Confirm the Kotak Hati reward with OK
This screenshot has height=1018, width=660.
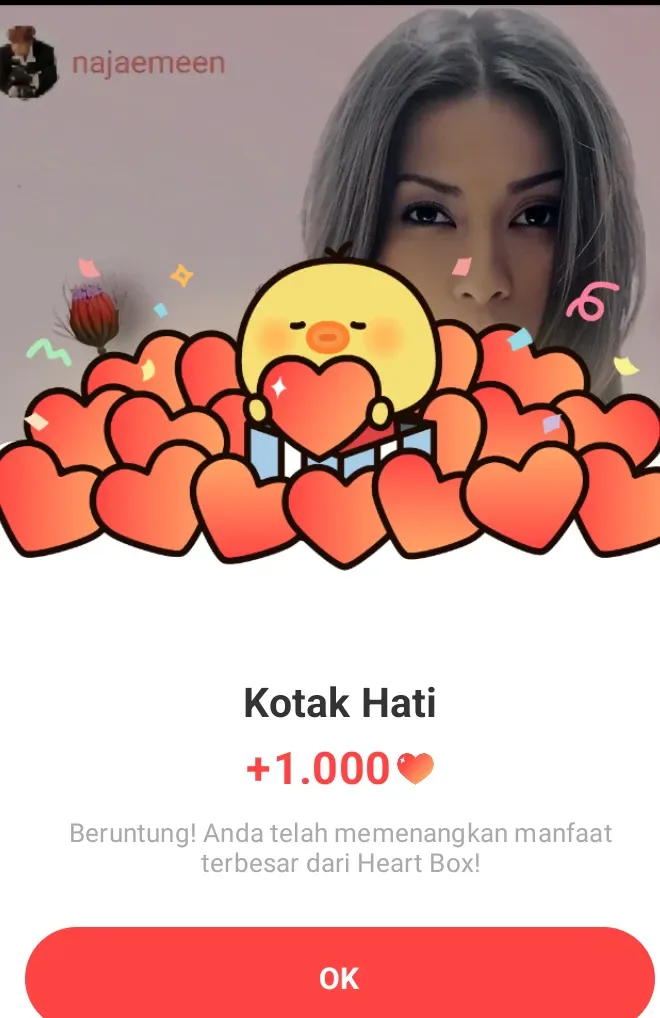pyautogui.click(x=339, y=976)
